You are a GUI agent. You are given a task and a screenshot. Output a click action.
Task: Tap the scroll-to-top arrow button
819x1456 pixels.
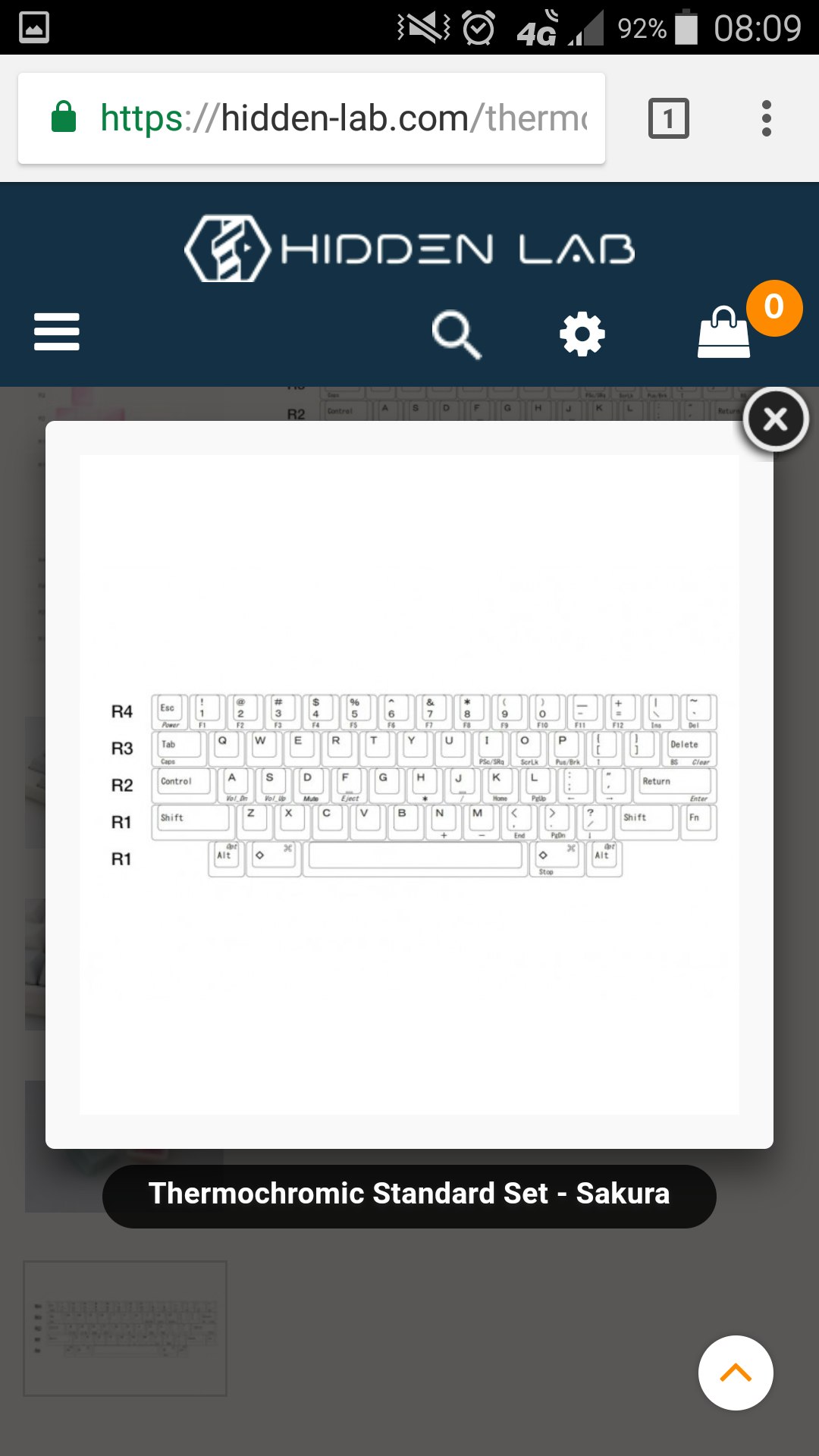click(735, 1373)
